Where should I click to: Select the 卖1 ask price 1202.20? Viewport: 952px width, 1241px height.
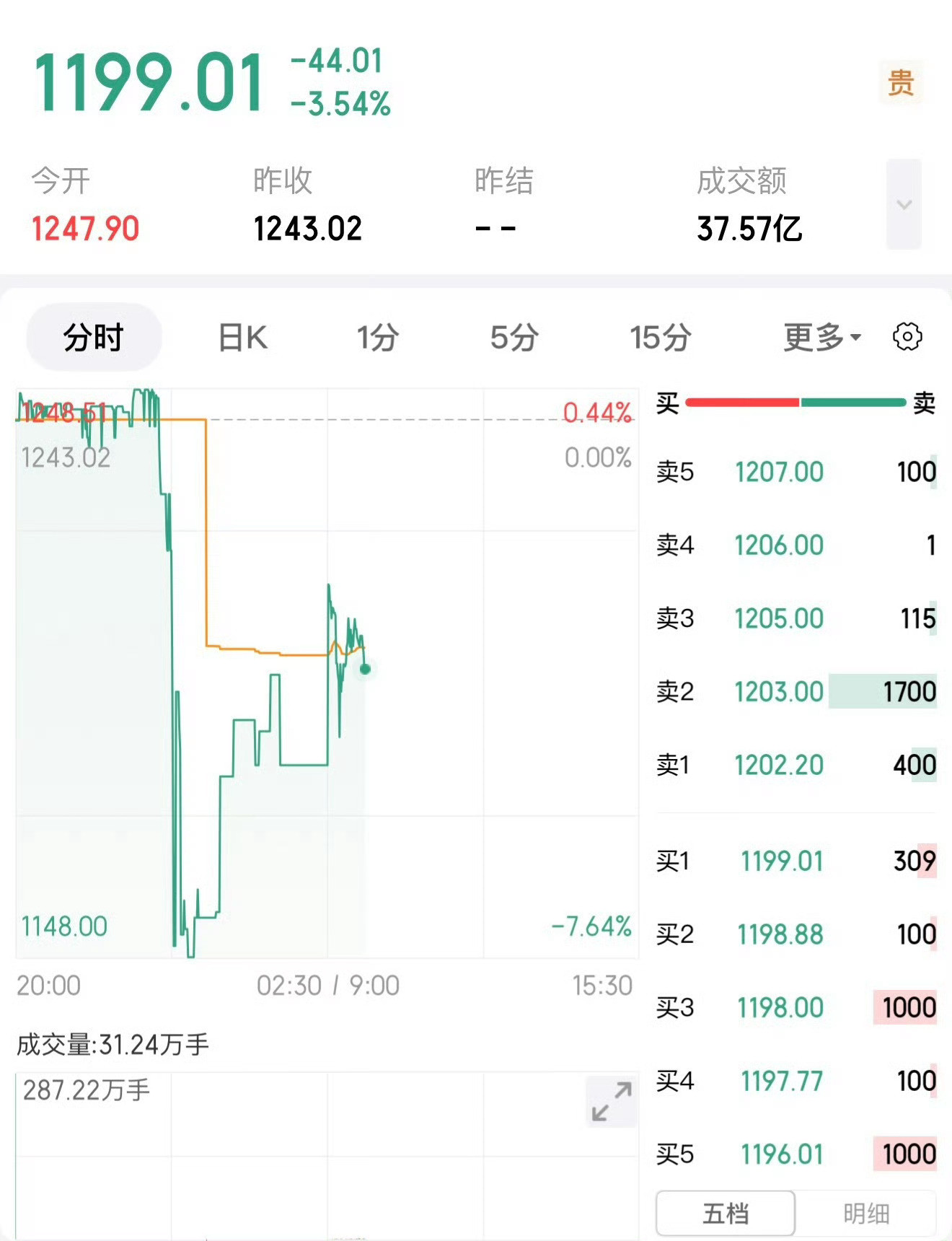(x=781, y=765)
